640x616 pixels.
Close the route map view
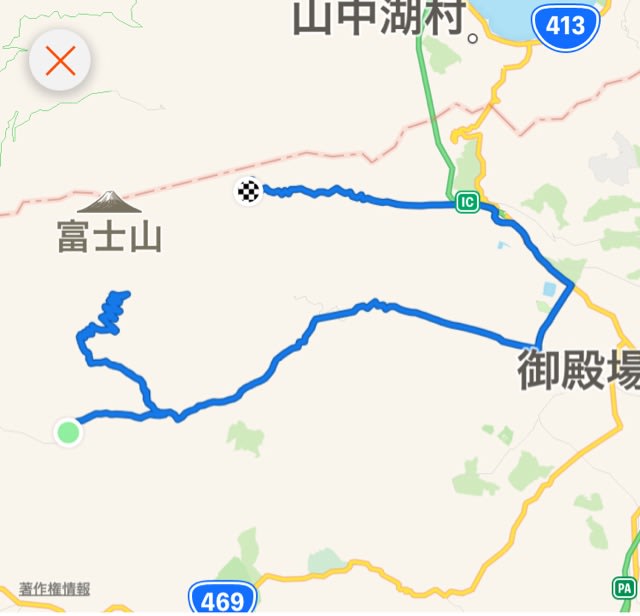pyautogui.click(x=60, y=62)
